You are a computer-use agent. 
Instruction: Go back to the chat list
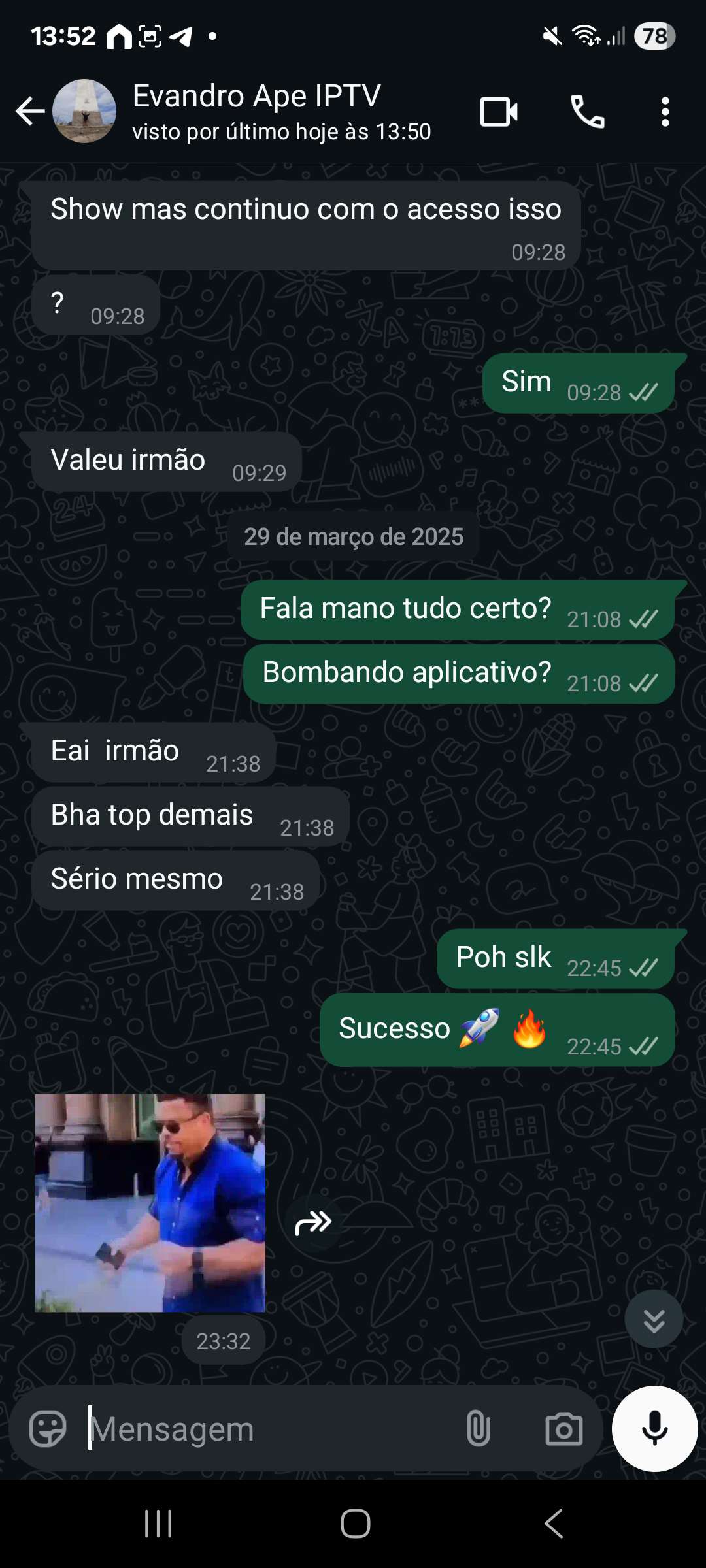click(29, 111)
